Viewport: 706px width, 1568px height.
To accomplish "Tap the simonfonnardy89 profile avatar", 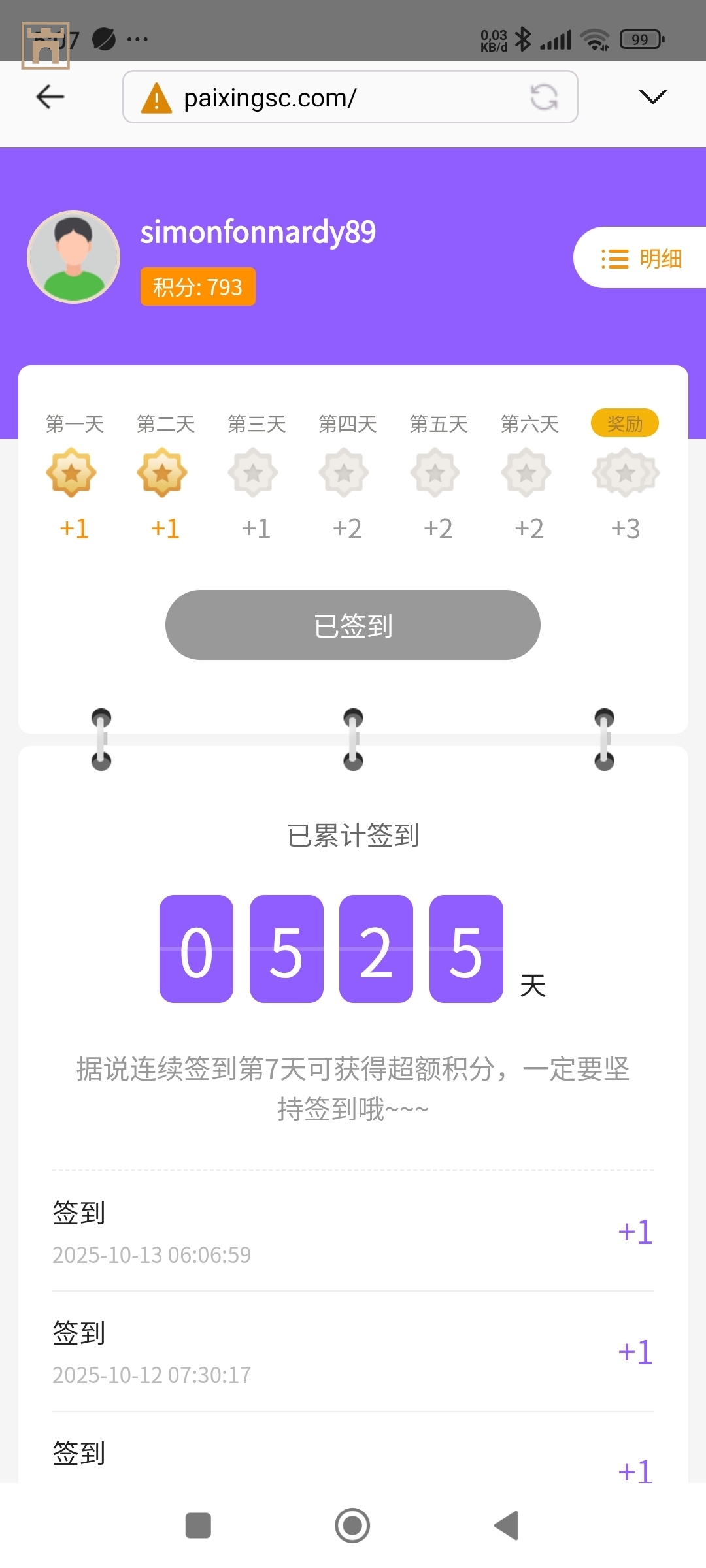I will pos(73,257).
